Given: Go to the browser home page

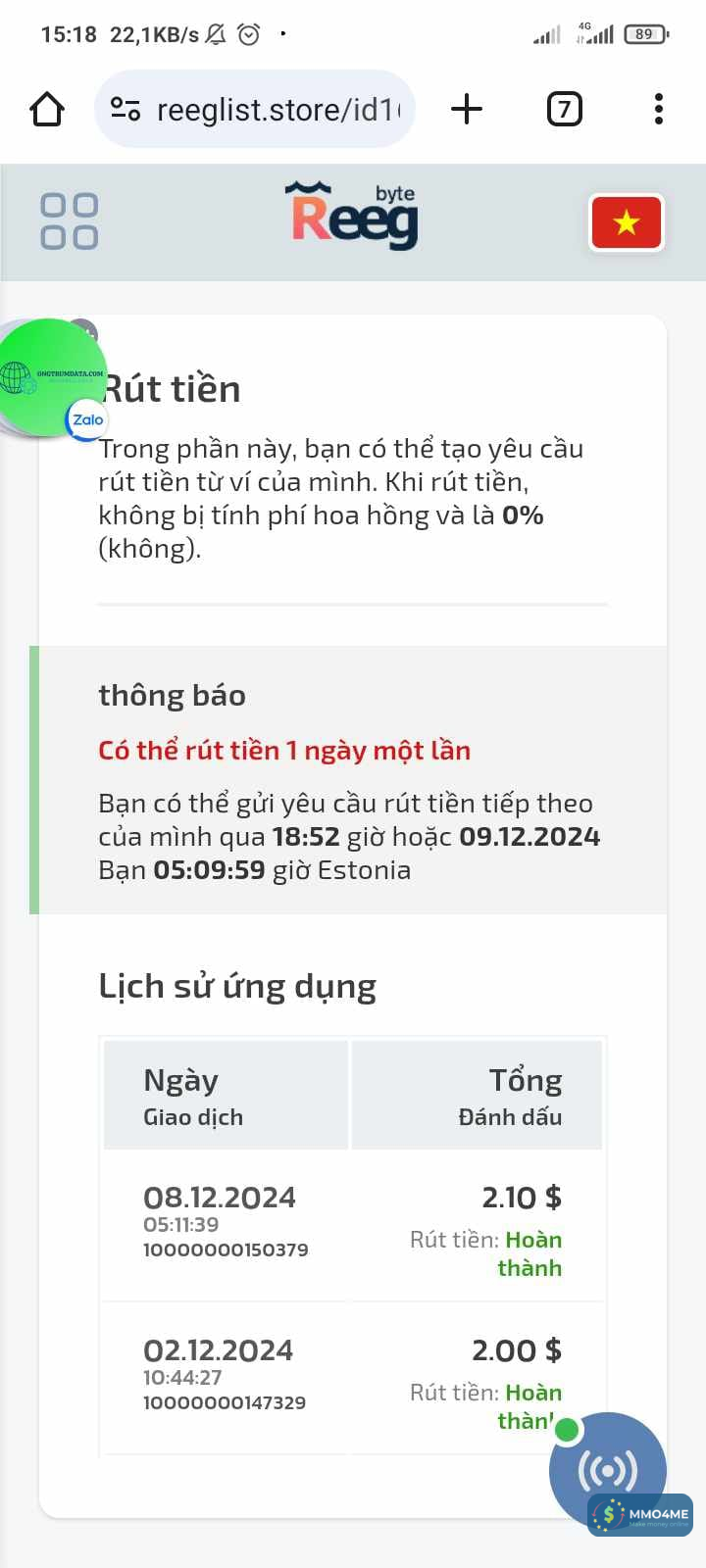Looking at the screenshot, I should point(47,109).
